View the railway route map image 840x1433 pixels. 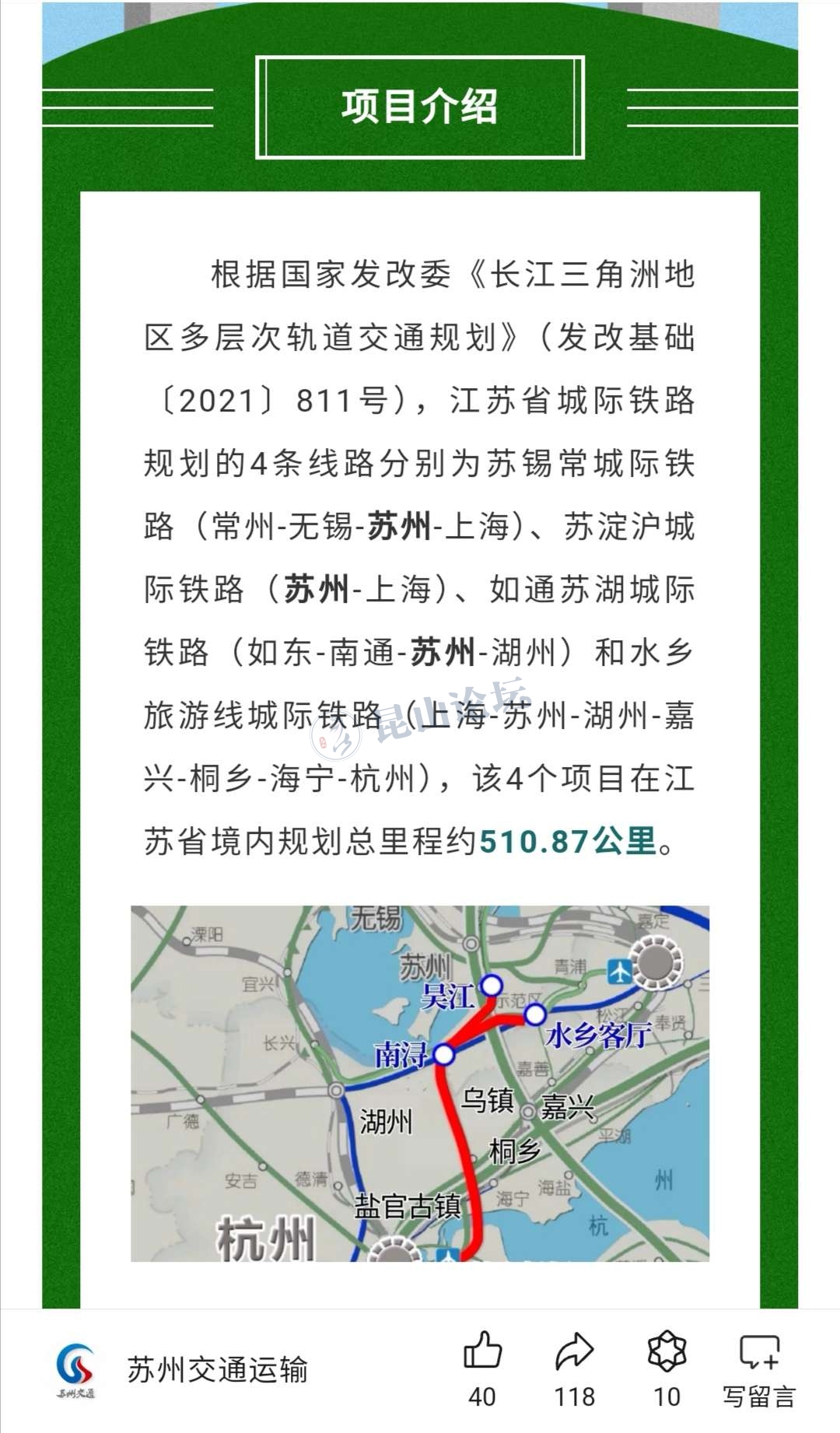pyautogui.click(x=420, y=1083)
